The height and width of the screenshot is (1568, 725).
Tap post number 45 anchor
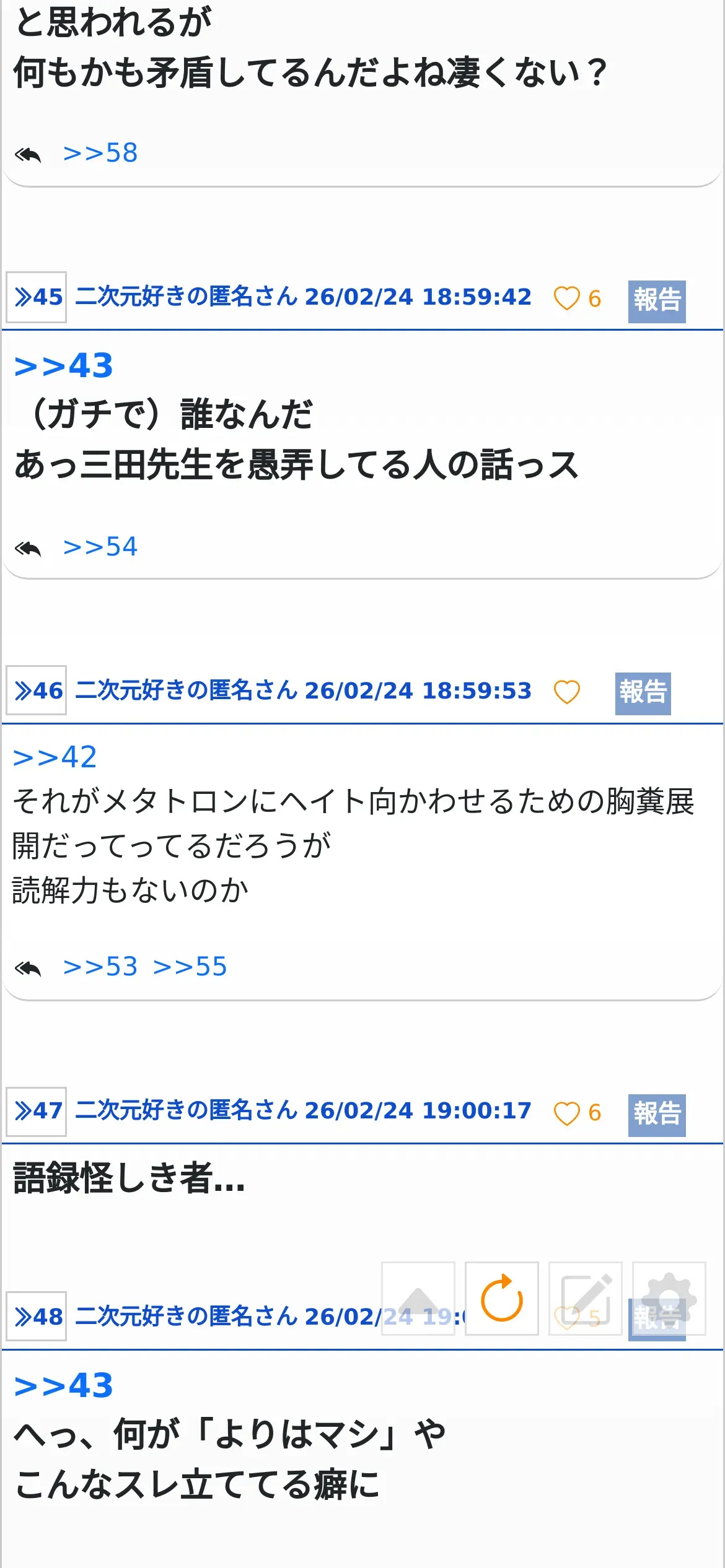coord(37,297)
